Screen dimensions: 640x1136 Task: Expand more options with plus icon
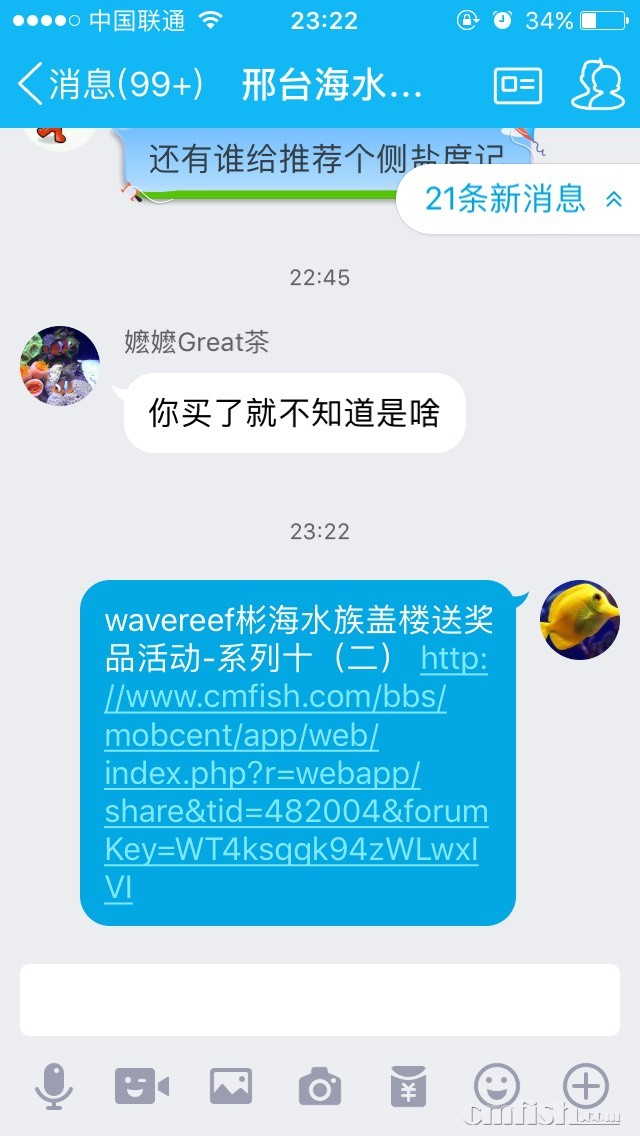click(586, 1084)
